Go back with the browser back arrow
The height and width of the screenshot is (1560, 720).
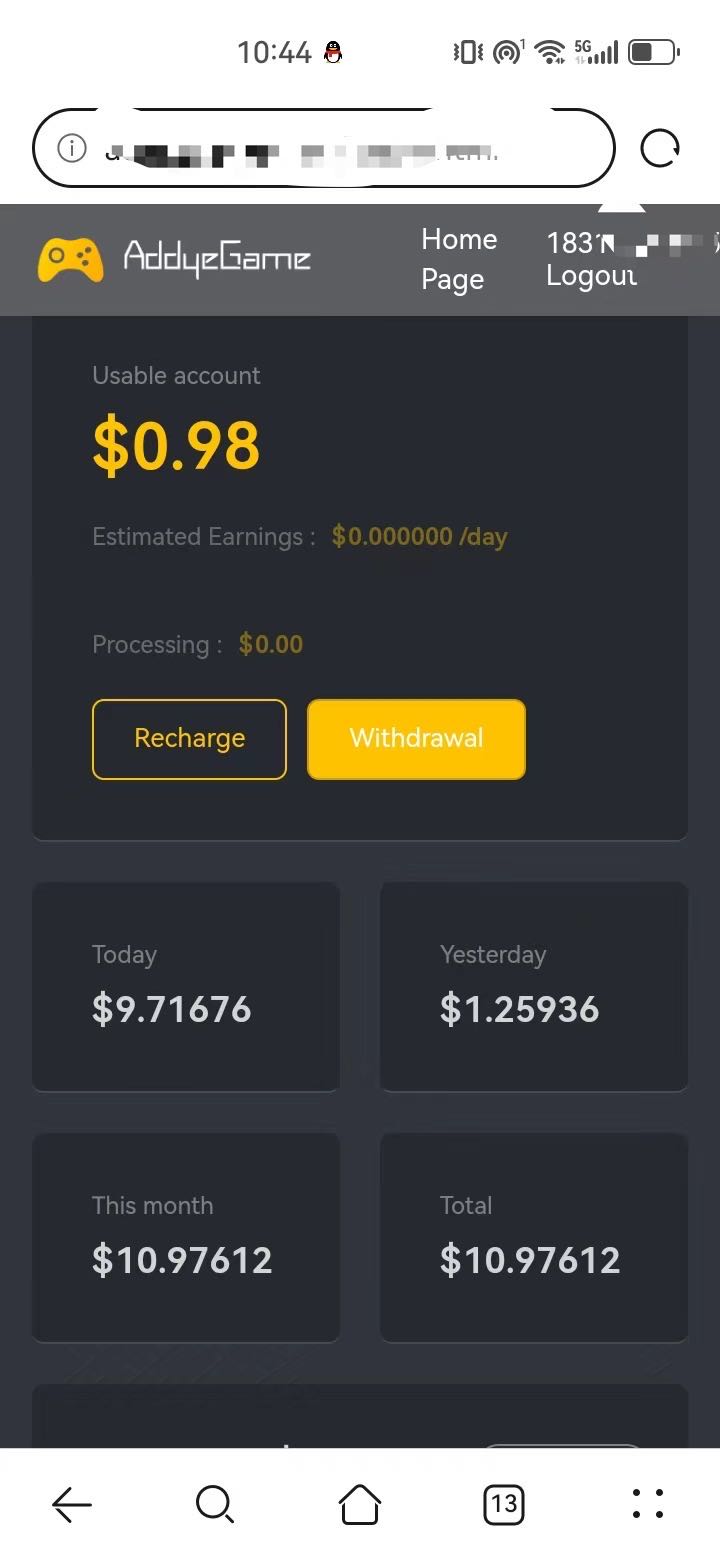coord(72,1503)
